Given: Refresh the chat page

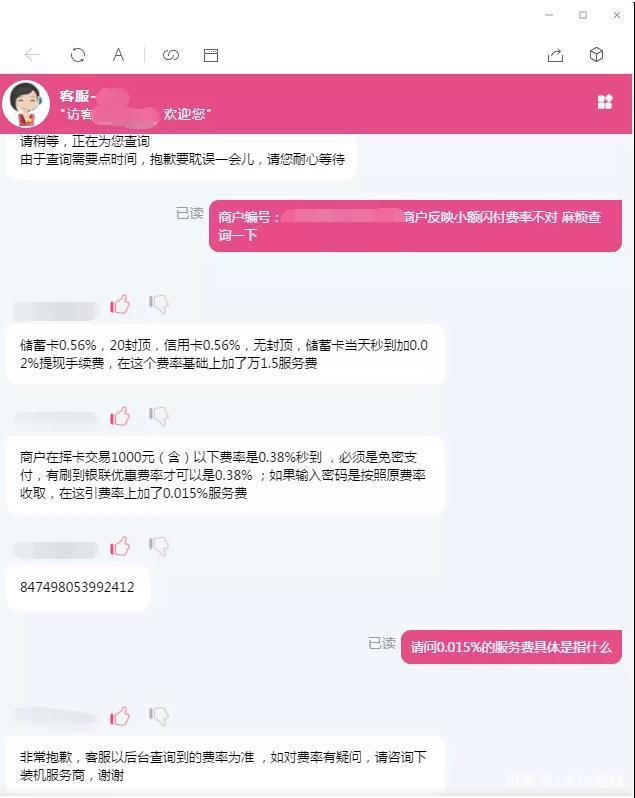Looking at the screenshot, I should (x=78, y=55).
